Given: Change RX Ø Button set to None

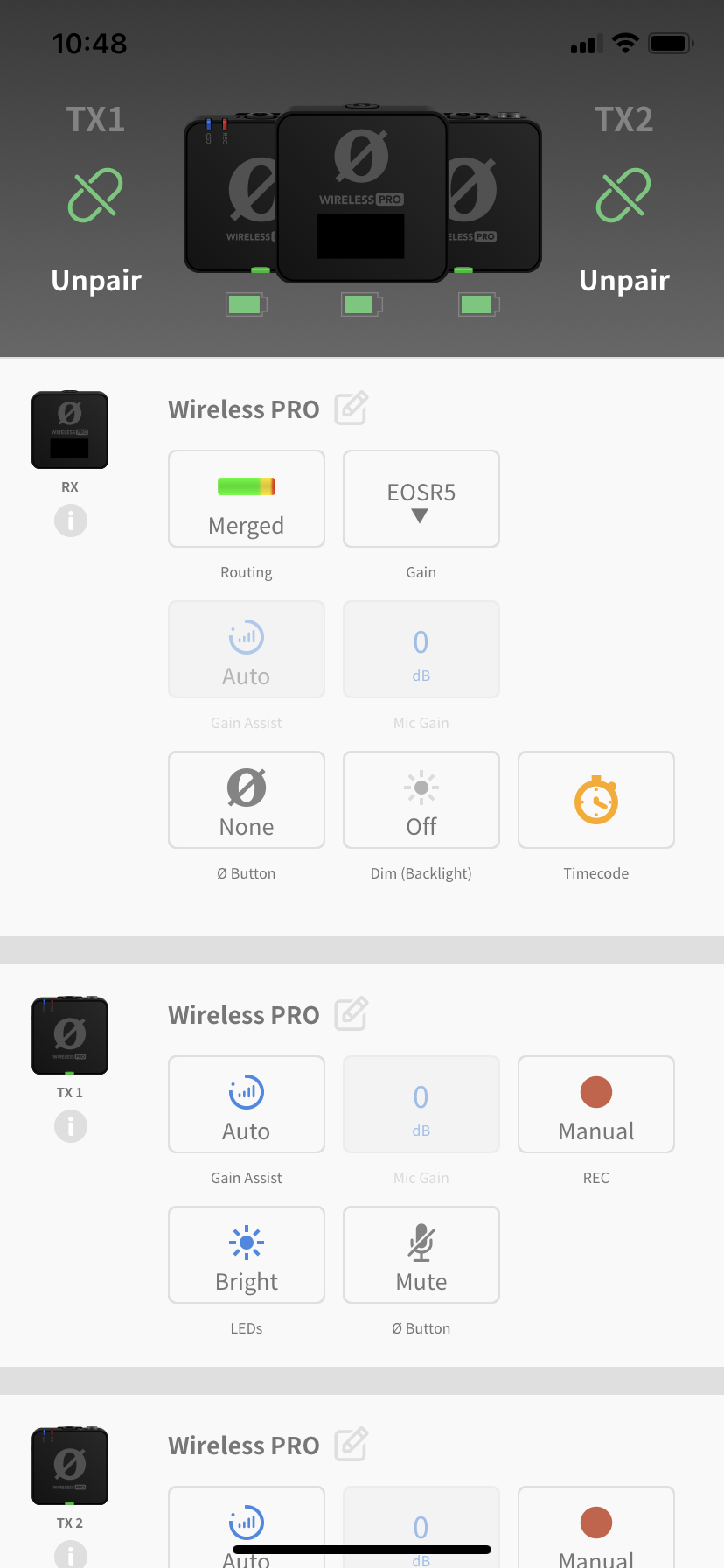Looking at the screenshot, I should [247, 800].
